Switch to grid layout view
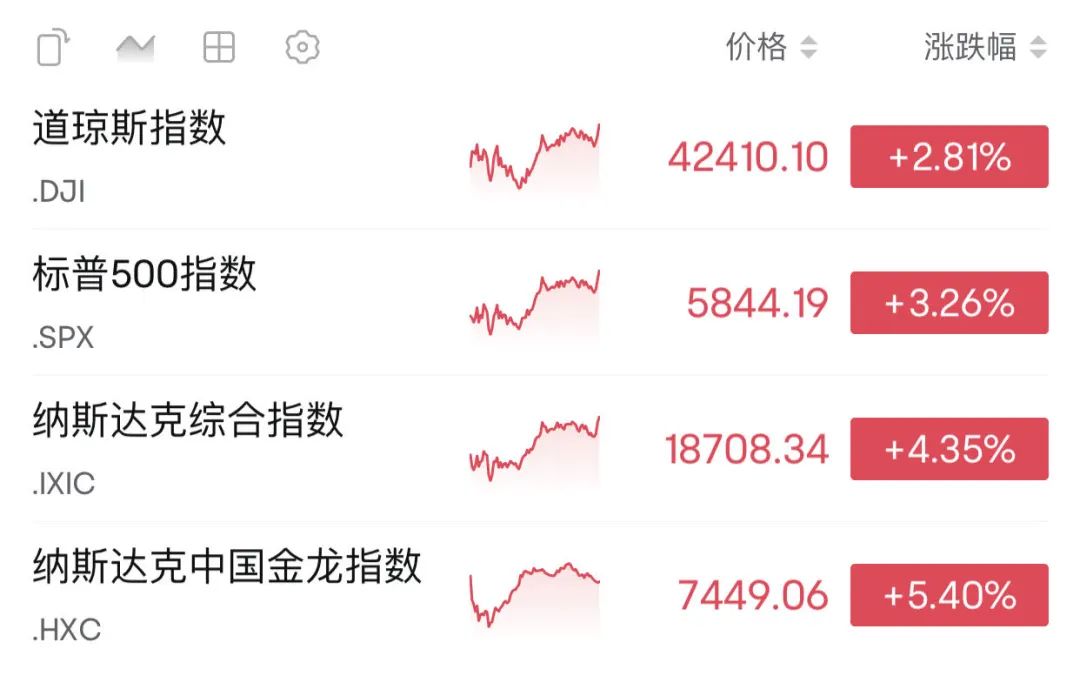 tap(219, 47)
